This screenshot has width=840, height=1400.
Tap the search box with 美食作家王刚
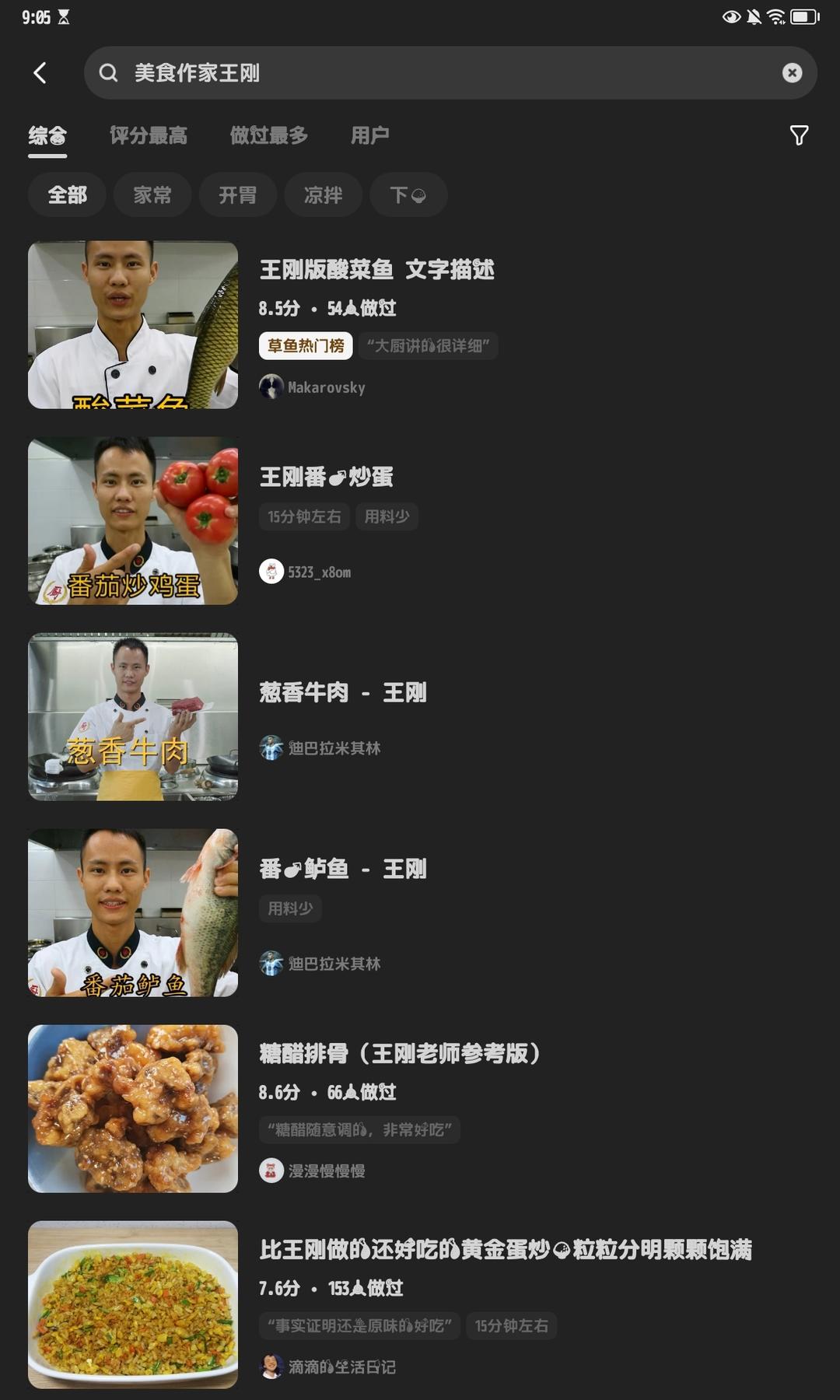click(436, 73)
